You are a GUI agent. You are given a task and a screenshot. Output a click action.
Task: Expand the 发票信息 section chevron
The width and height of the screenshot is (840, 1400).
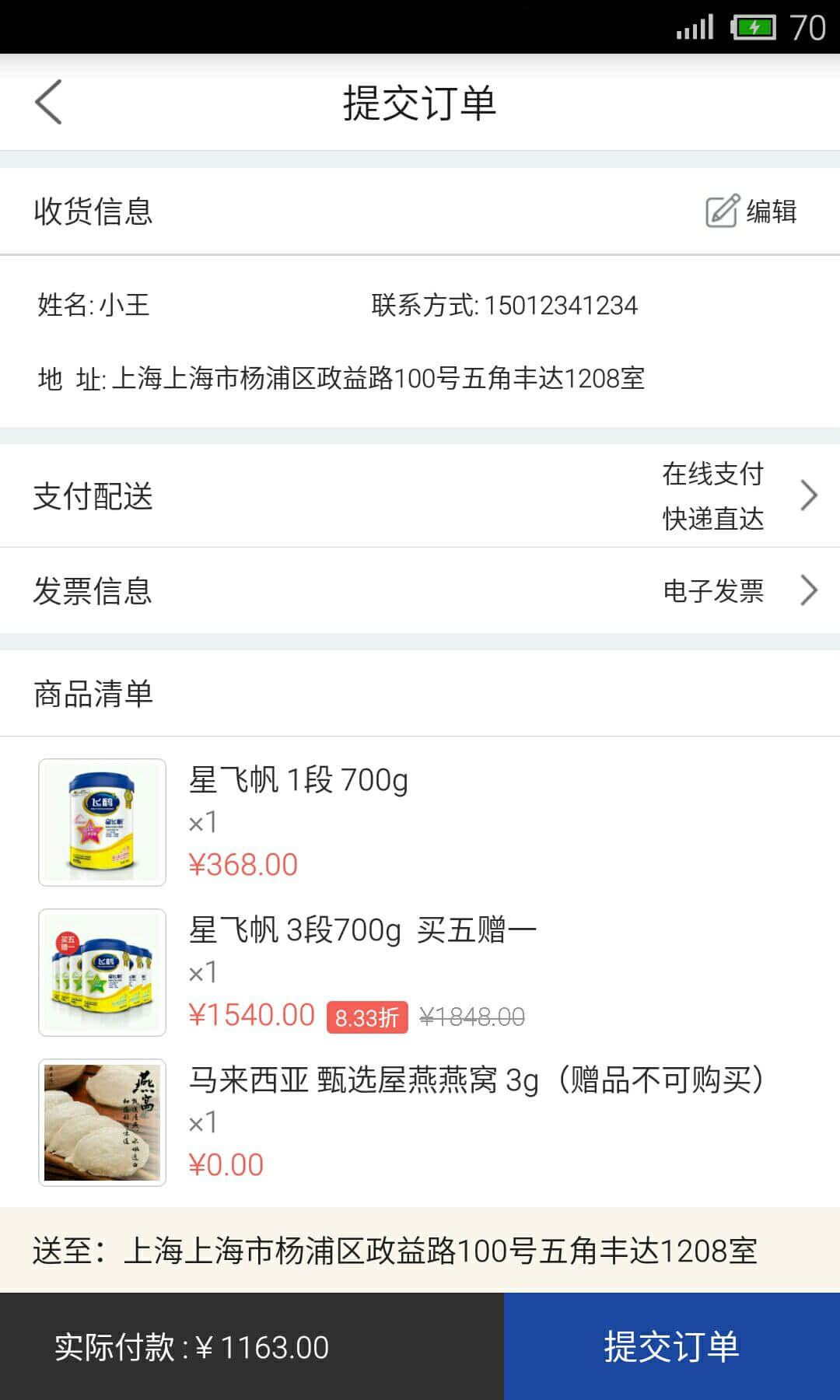point(807,591)
